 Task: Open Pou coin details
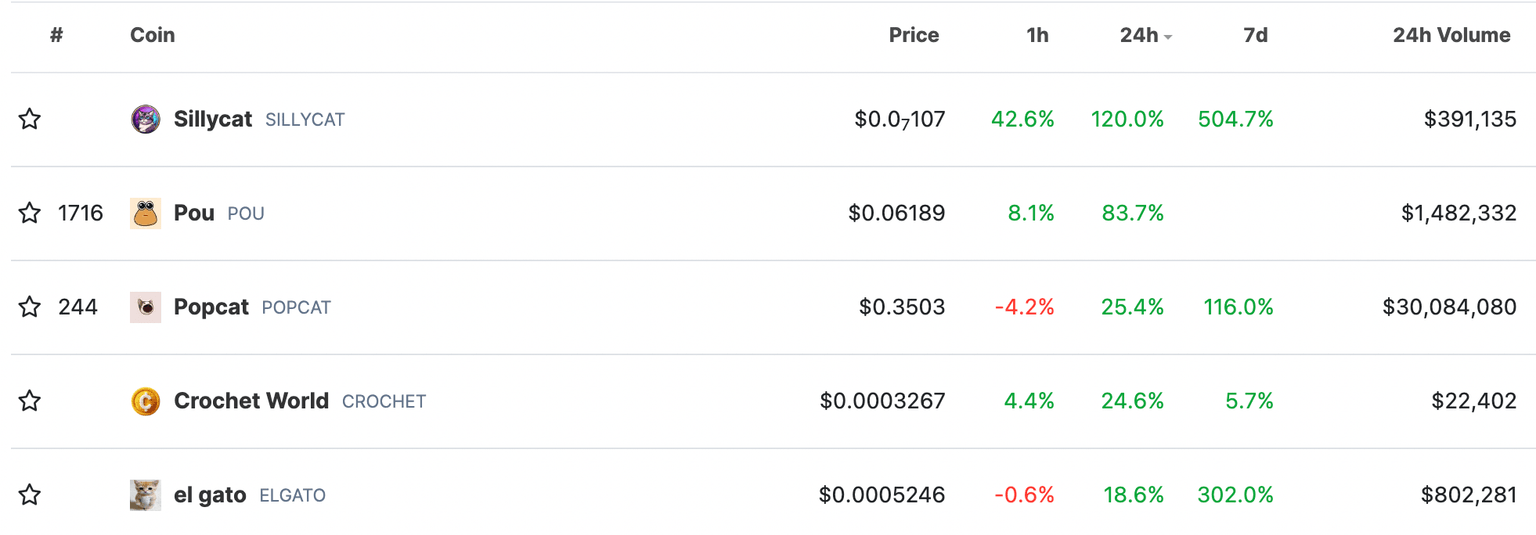(194, 213)
